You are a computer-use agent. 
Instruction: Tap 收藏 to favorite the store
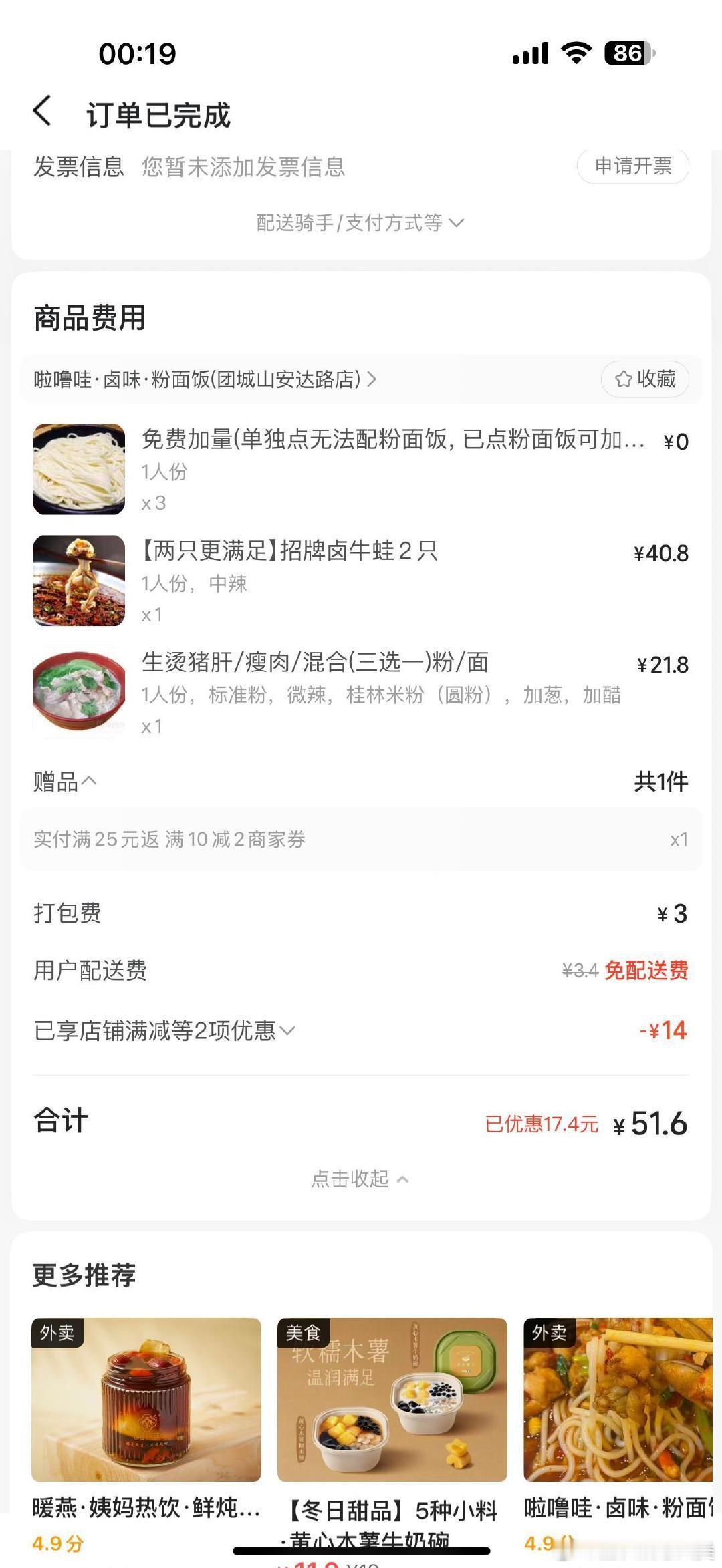[x=645, y=379]
